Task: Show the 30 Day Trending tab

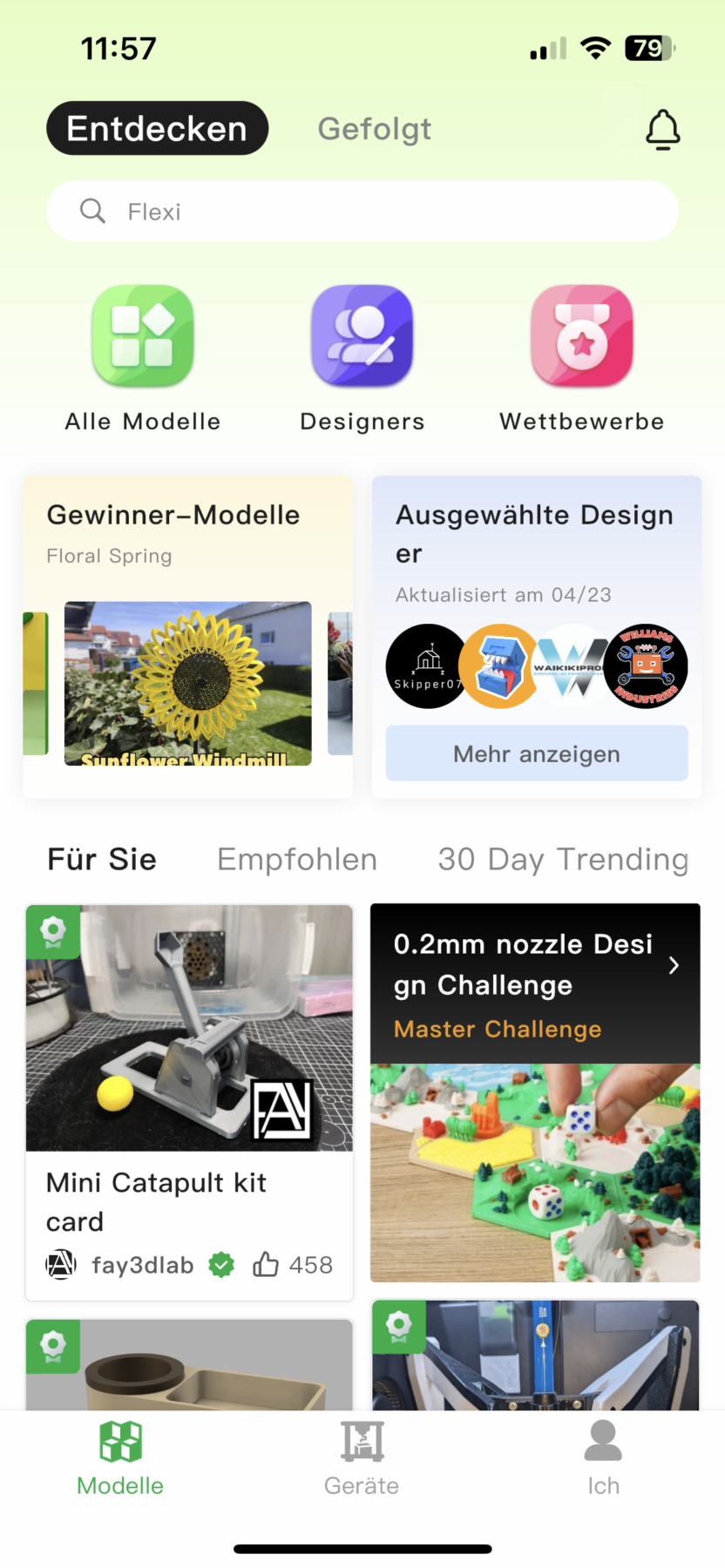Action: [563, 860]
